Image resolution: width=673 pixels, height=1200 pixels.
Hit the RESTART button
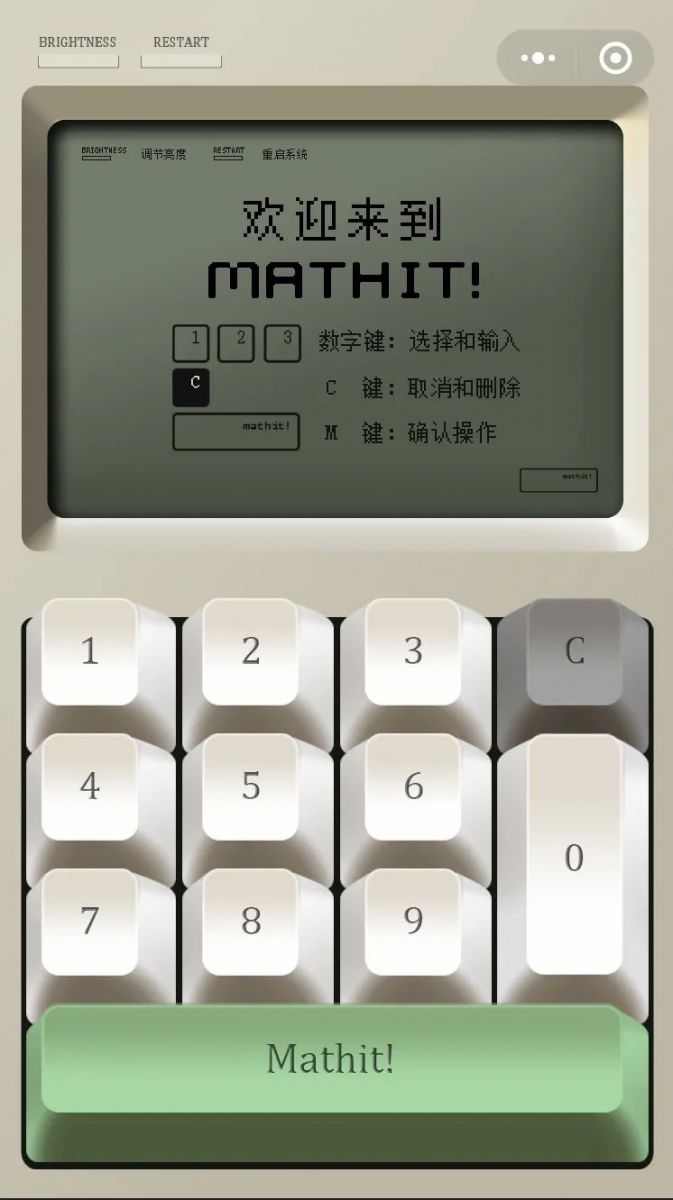pyautogui.click(x=181, y=50)
